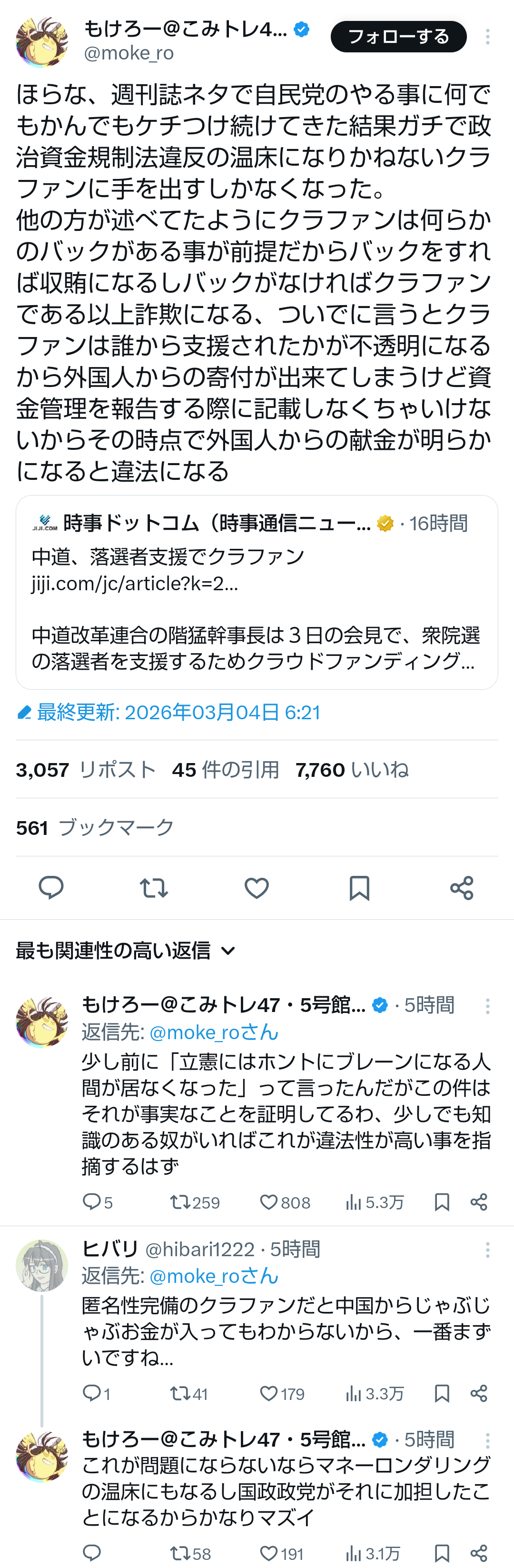Screen dimensions: 514x1568
Task: Open overflow menu on ヒバリ's reply
Action: (x=487, y=1250)
